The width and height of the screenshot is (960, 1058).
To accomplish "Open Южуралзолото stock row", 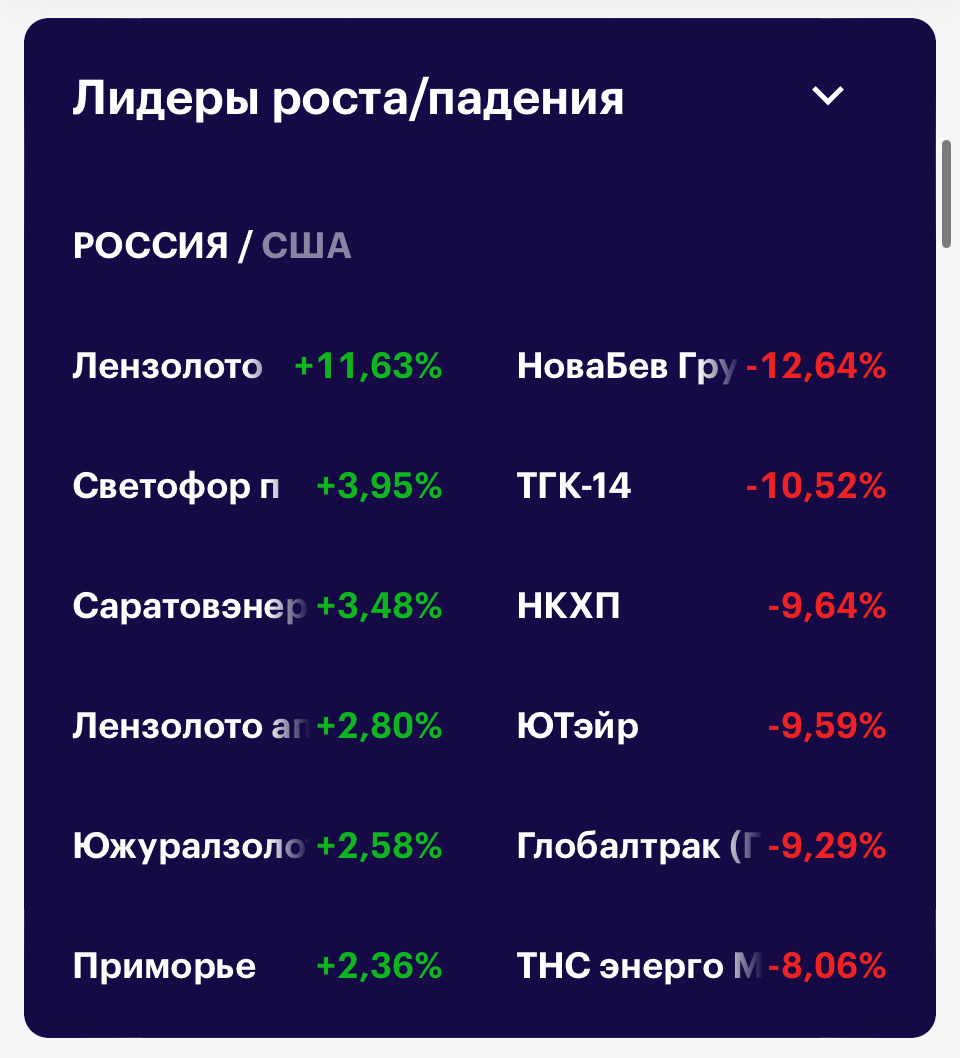I will click(x=258, y=846).
